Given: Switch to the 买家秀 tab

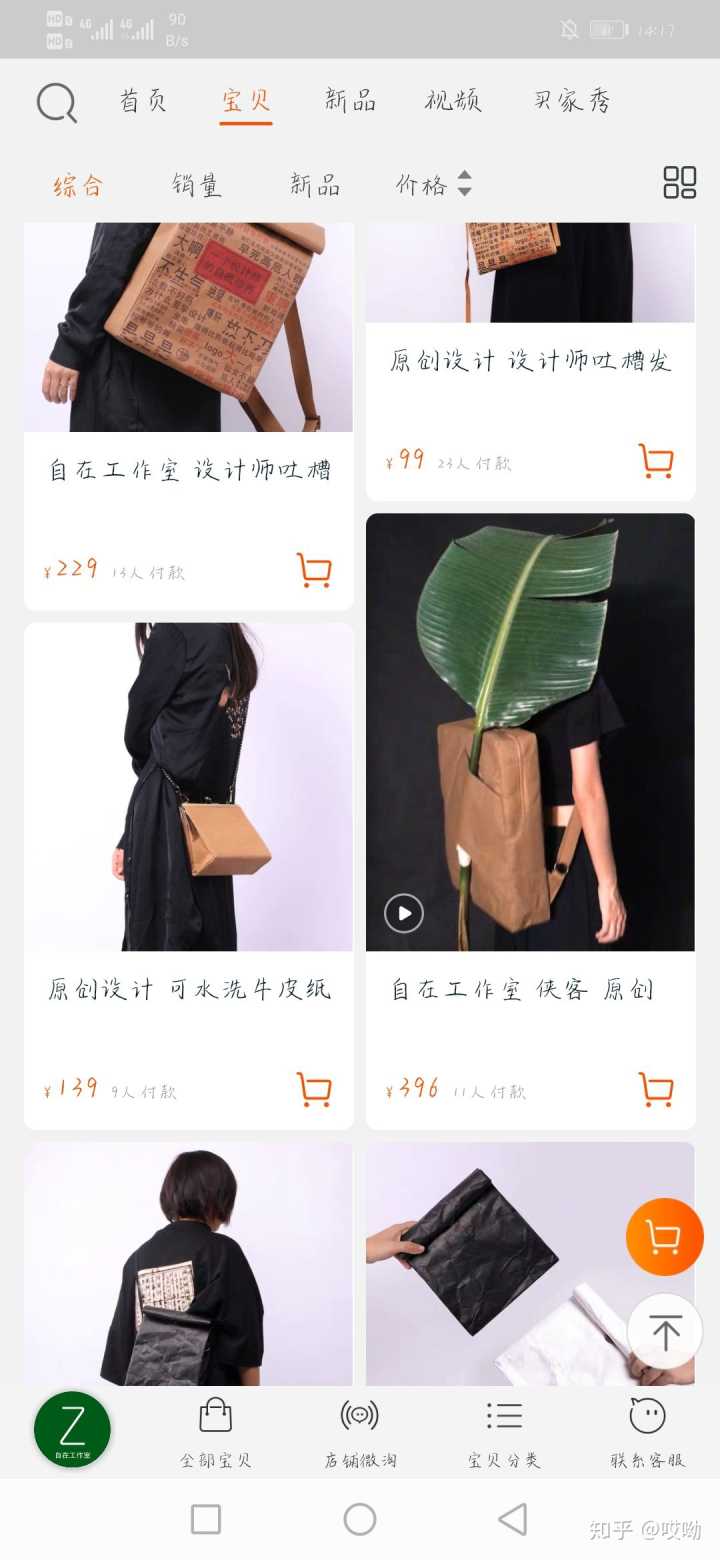Looking at the screenshot, I should (x=572, y=101).
